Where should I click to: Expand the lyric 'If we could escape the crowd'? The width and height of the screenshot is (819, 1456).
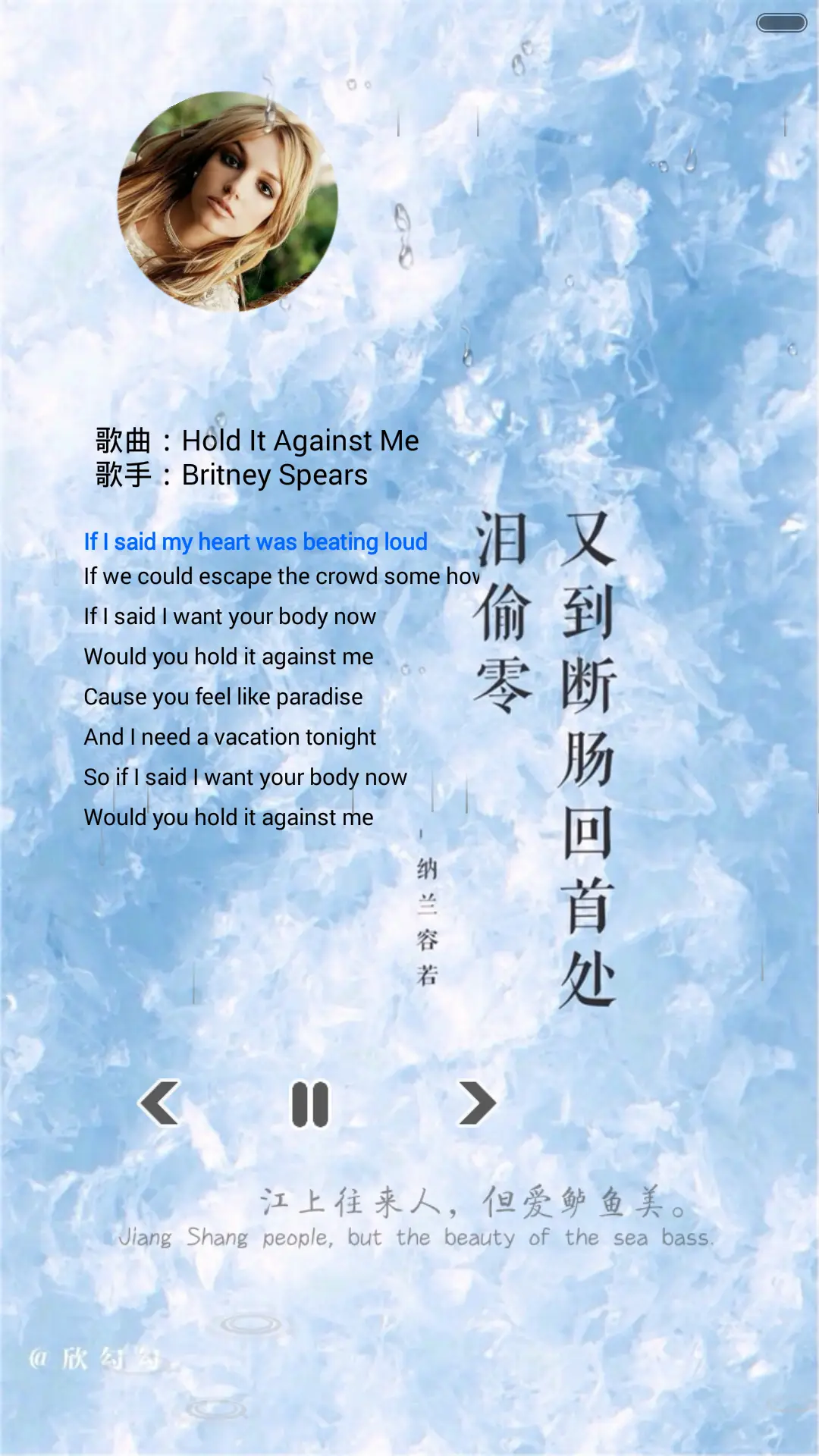[x=281, y=576]
